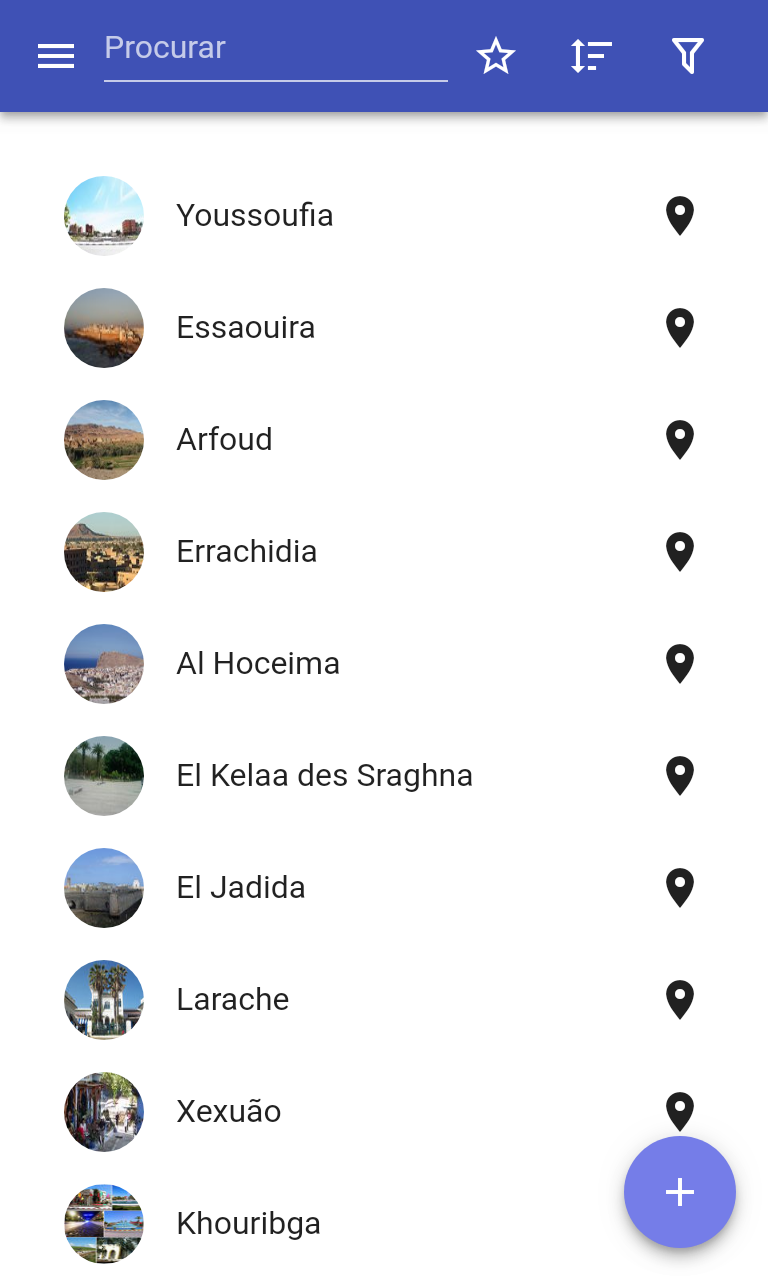Choose the Al Hoceima row
Image resolution: width=768 pixels, height=1280 pixels.
pos(258,664)
